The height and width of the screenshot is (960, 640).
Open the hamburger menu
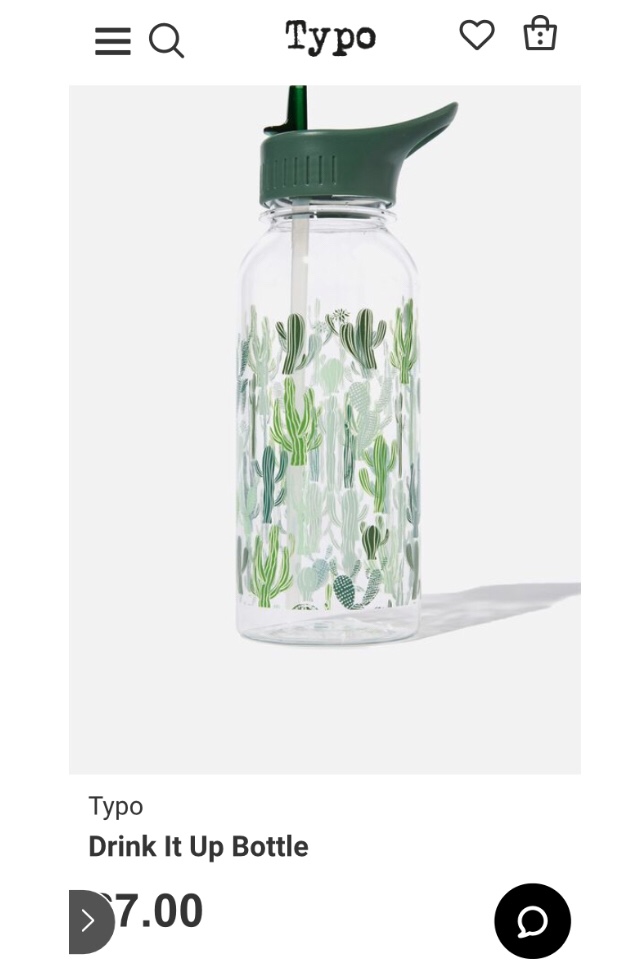click(x=113, y=41)
